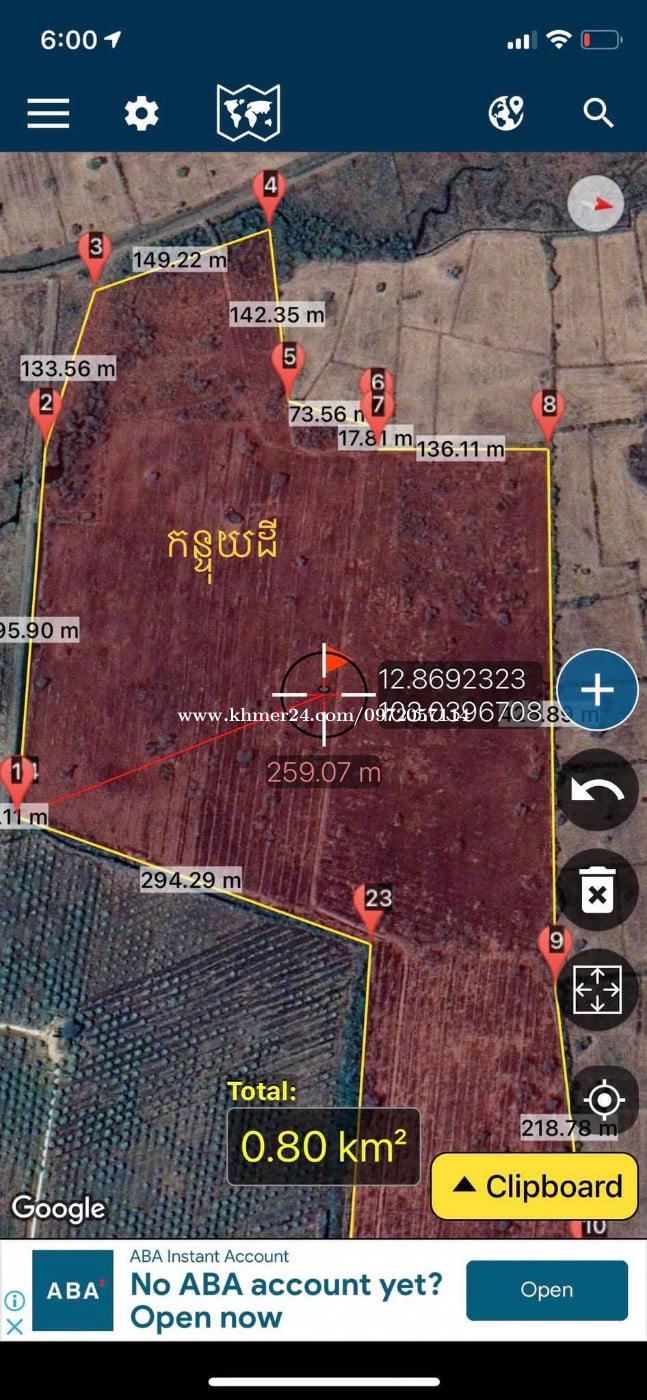This screenshot has height=1400, width=647.
Task: Open the search magnifier
Action: [598, 113]
